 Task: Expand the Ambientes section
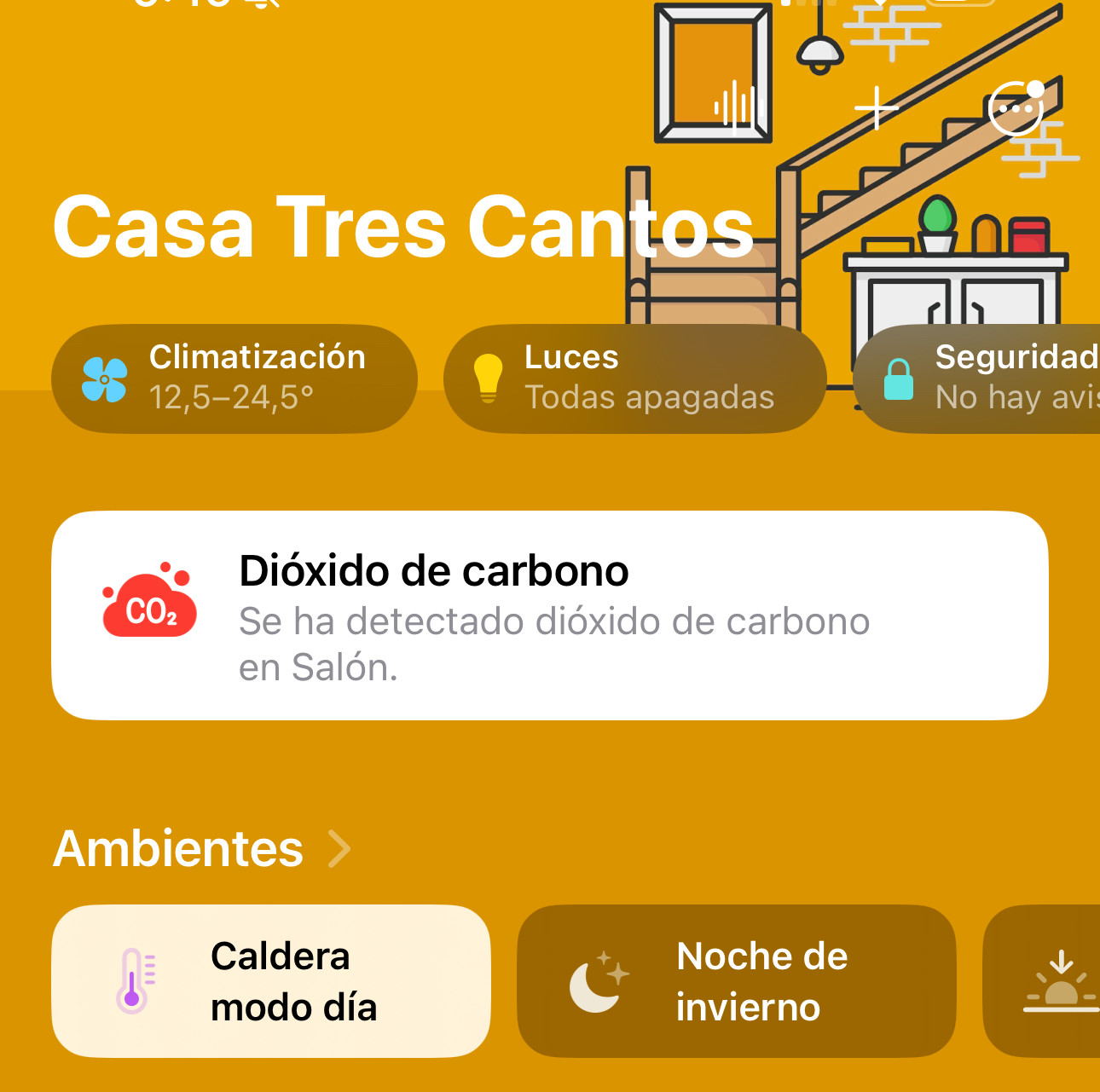(x=201, y=848)
